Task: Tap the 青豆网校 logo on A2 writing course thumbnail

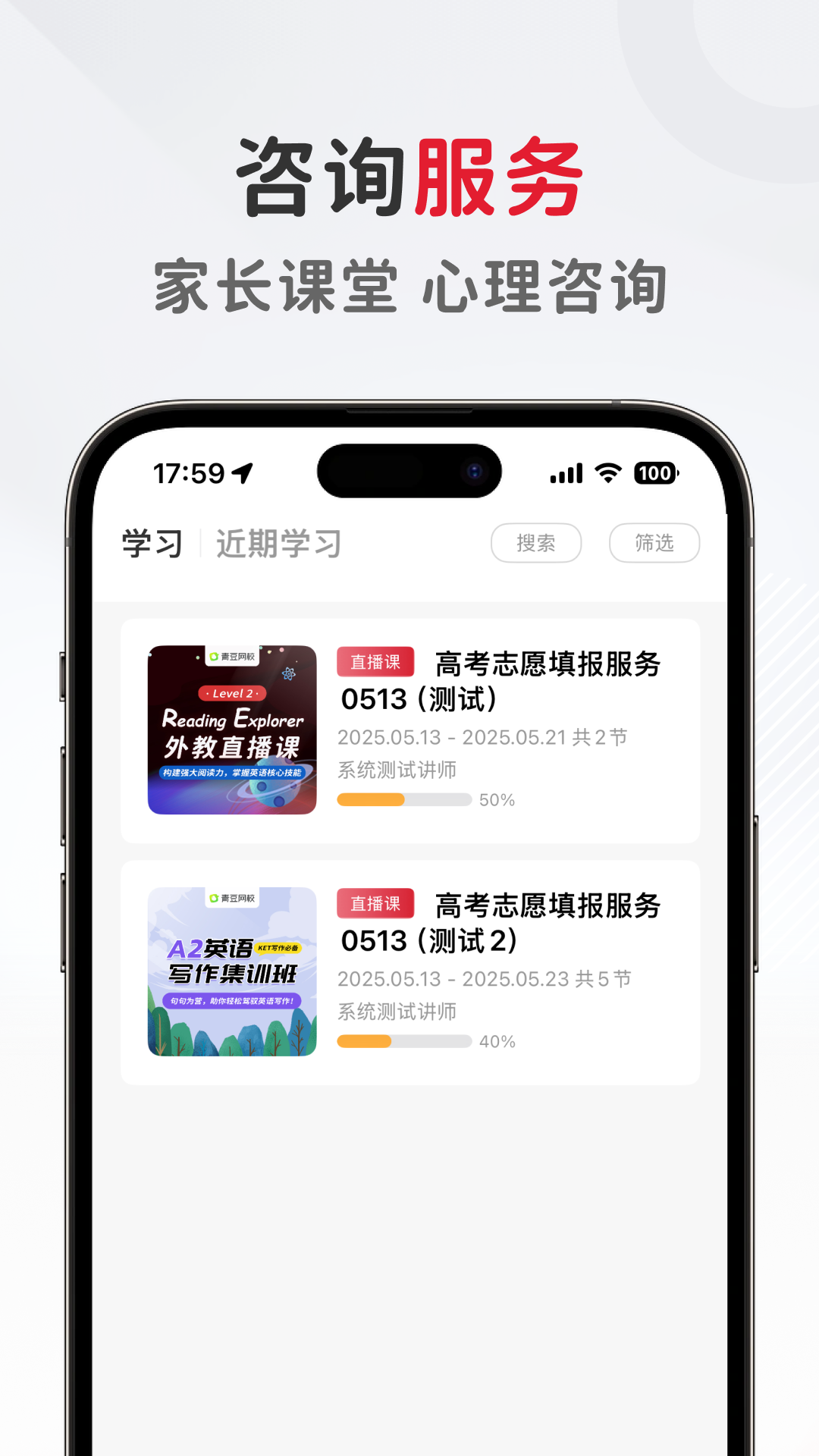Action: point(231,897)
